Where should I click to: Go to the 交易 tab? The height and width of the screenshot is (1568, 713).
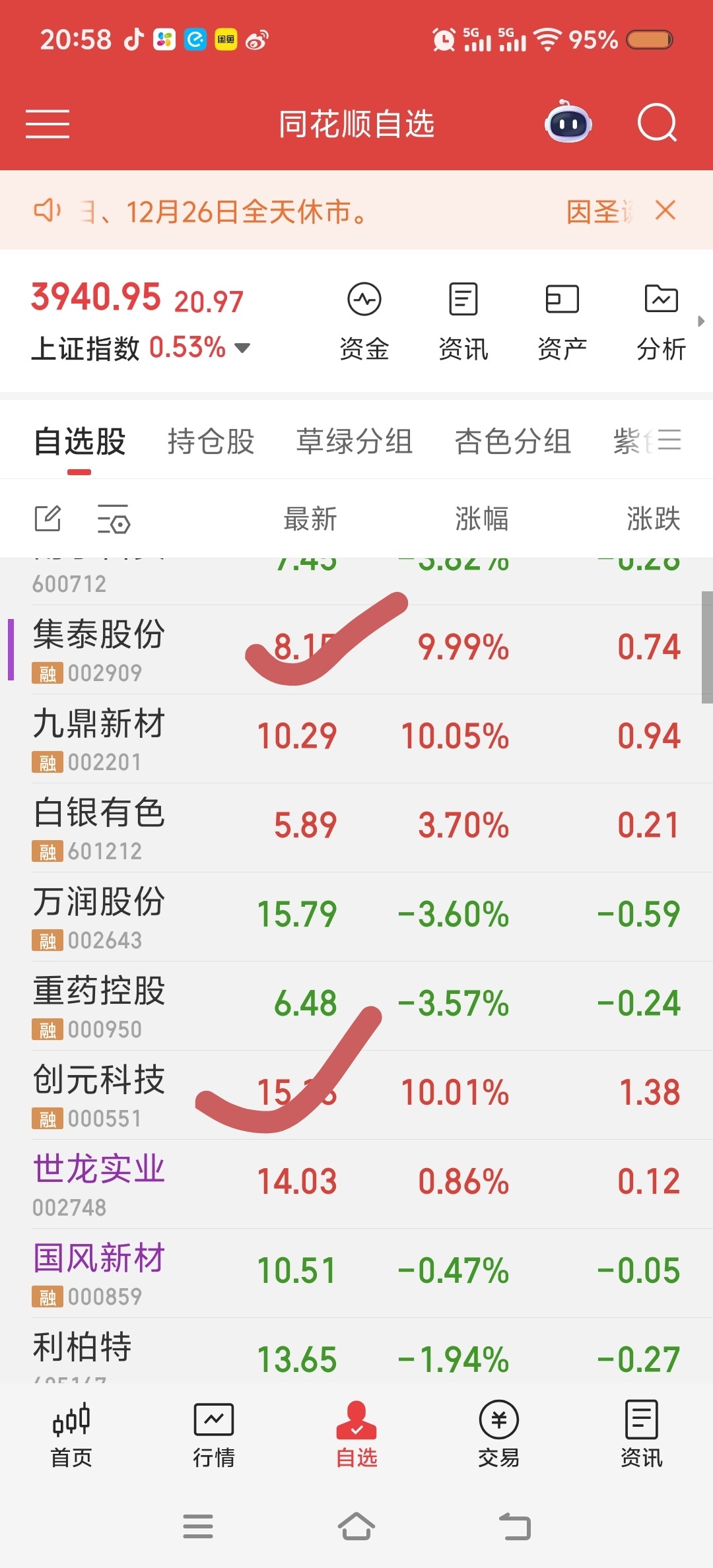(x=498, y=1433)
